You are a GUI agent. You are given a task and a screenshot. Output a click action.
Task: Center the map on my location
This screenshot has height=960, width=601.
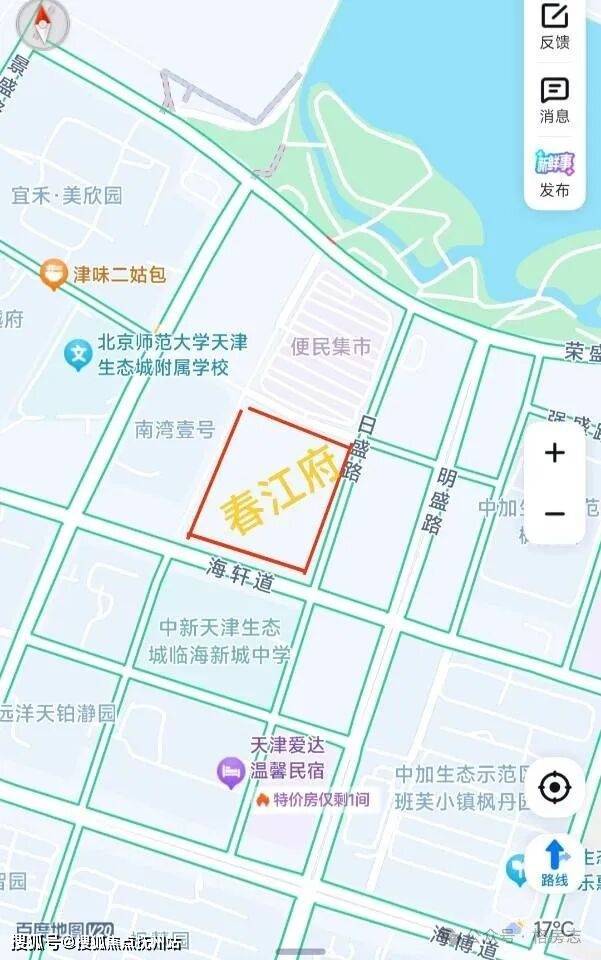coord(554,787)
